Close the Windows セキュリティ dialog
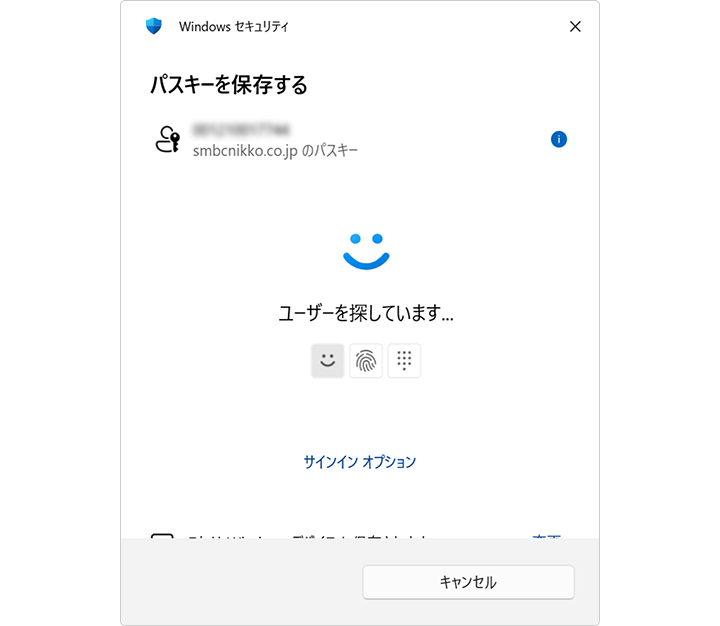This screenshot has height=626, width=720. tap(575, 27)
